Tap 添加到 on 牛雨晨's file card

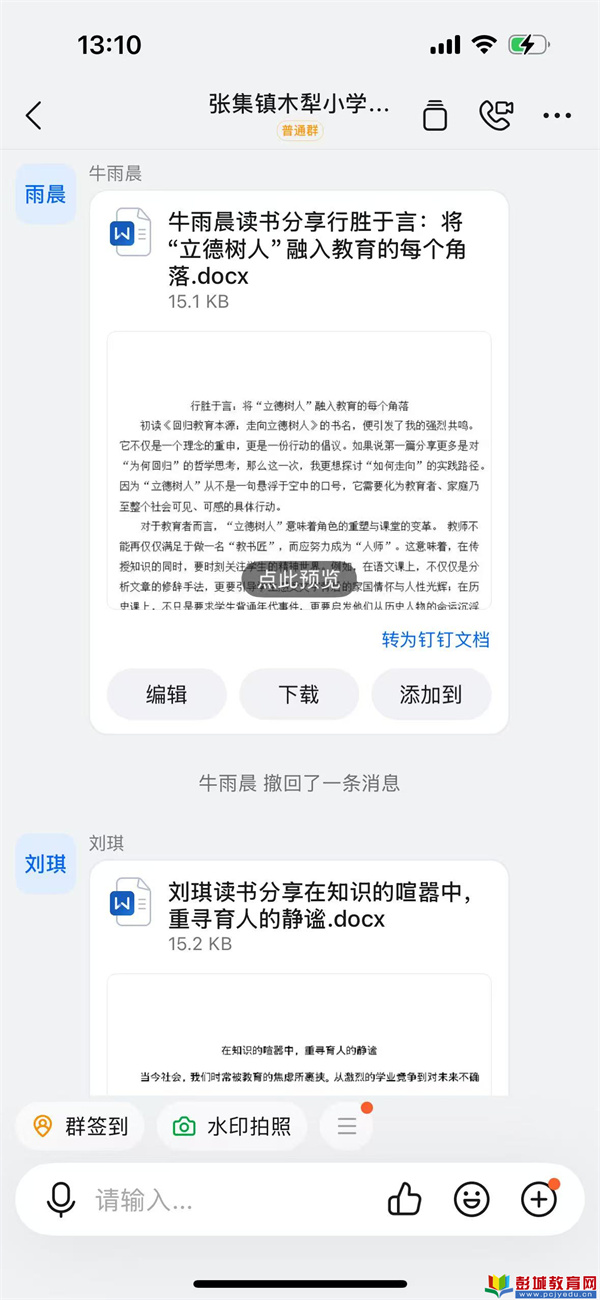[431, 695]
